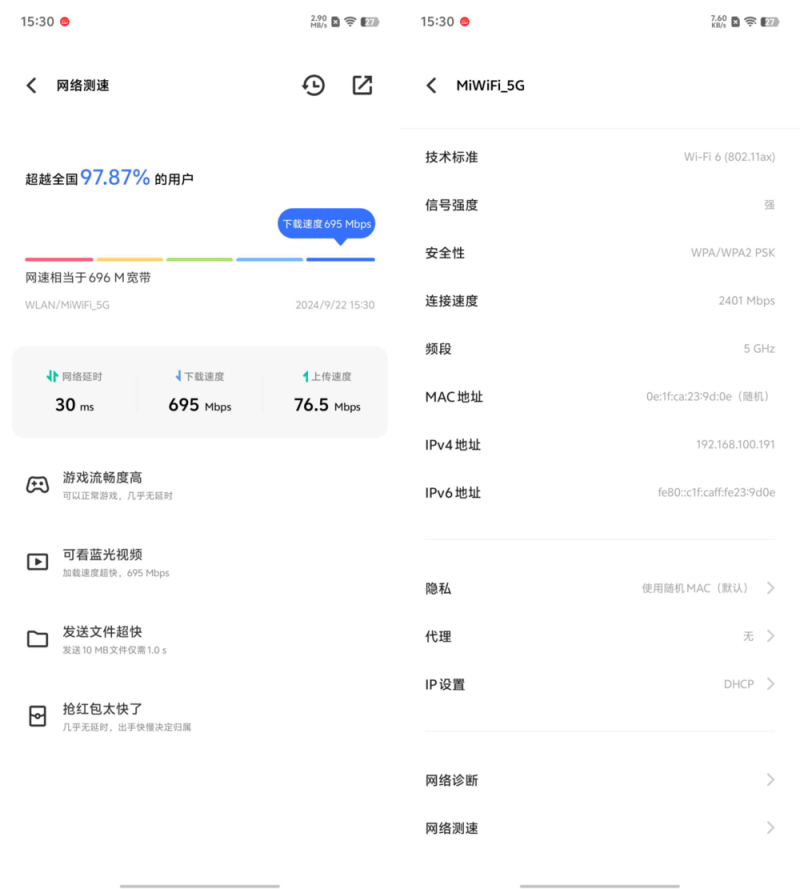800x889 pixels.
Task: Open the speed test history
Action: [x=314, y=86]
